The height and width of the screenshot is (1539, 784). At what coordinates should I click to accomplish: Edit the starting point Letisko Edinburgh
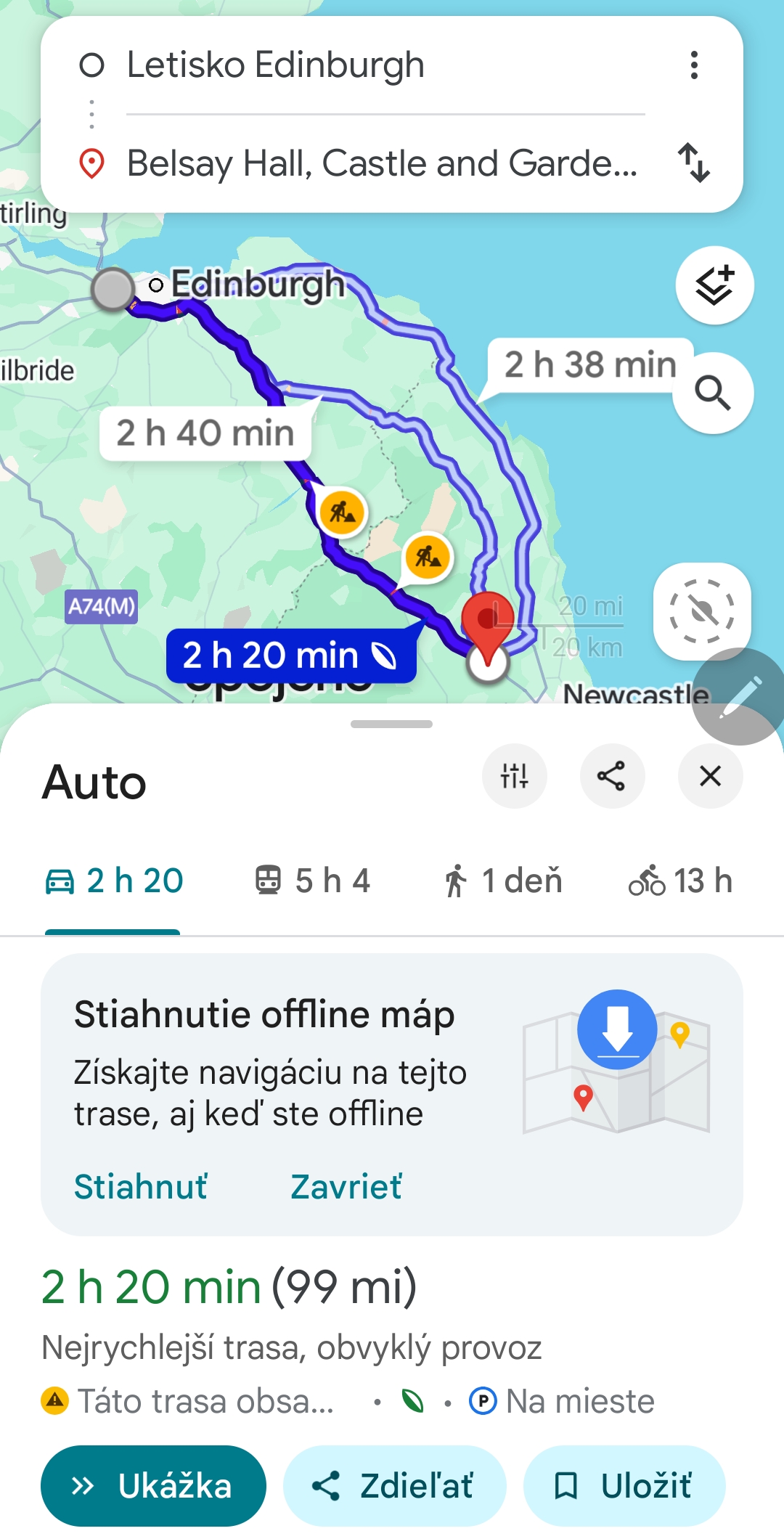pos(276,65)
